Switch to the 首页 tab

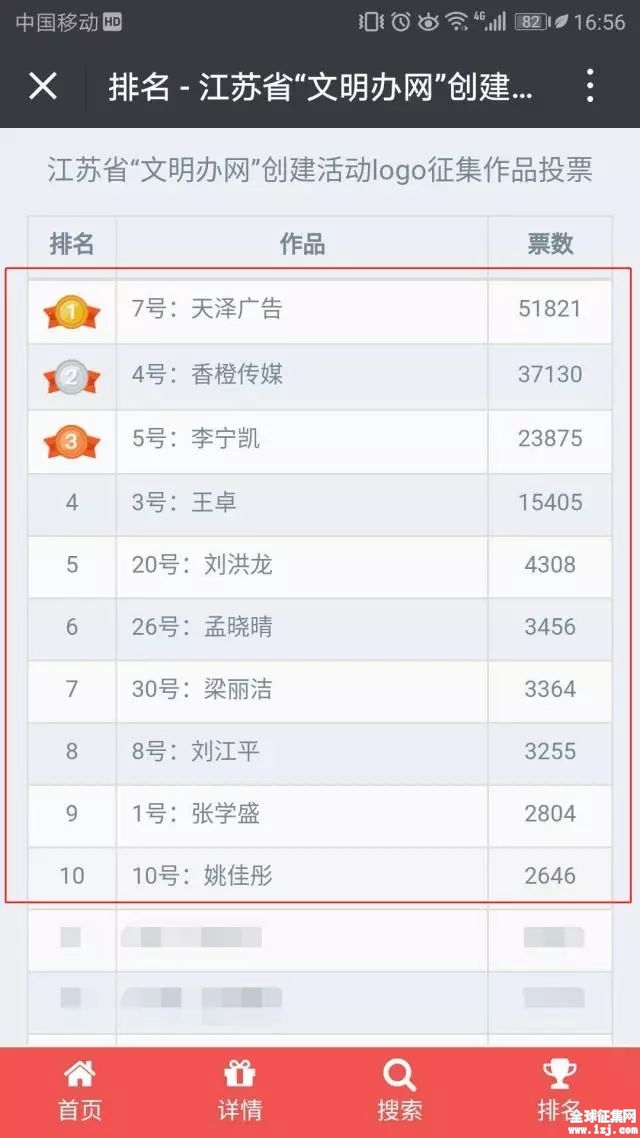[80, 1092]
